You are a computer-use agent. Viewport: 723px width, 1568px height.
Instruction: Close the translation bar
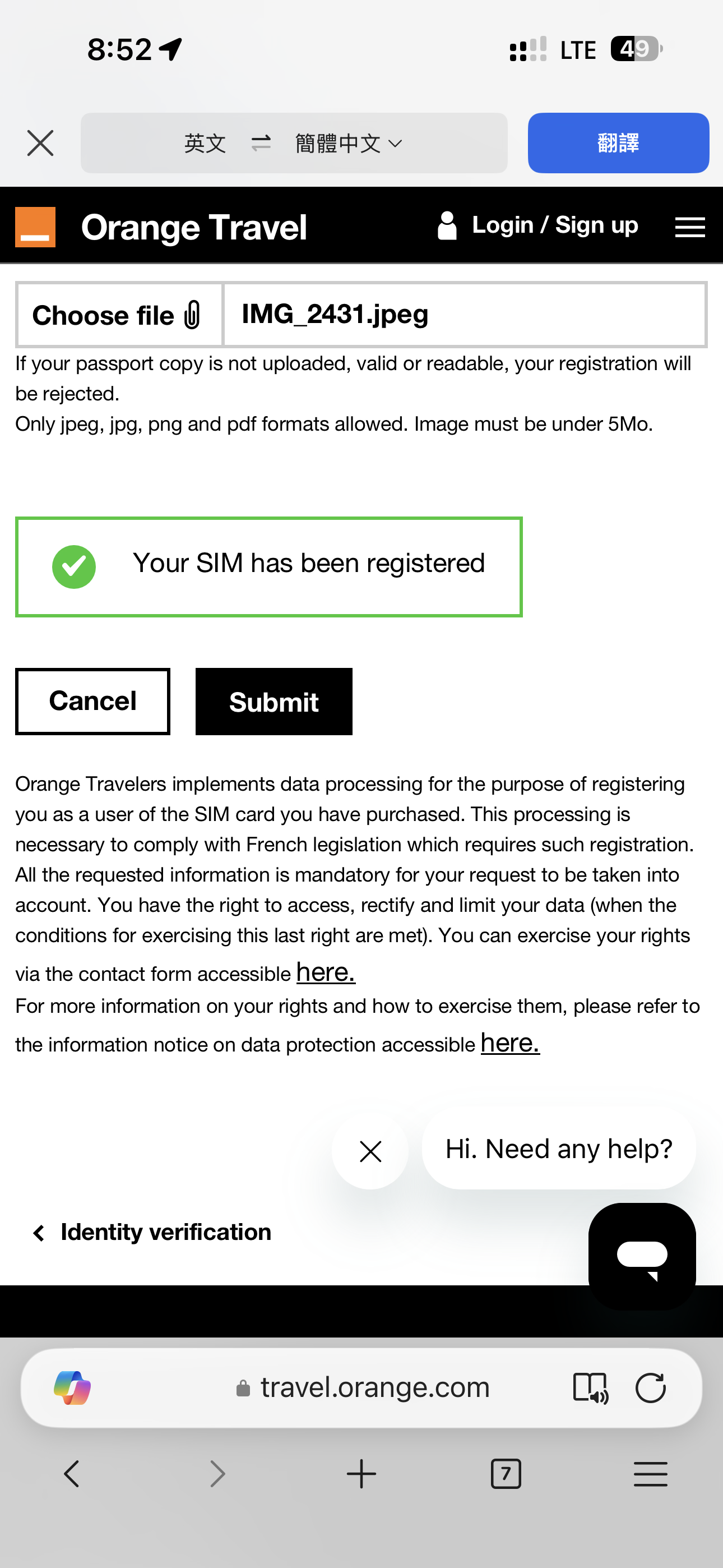pyautogui.click(x=40, y=143)
